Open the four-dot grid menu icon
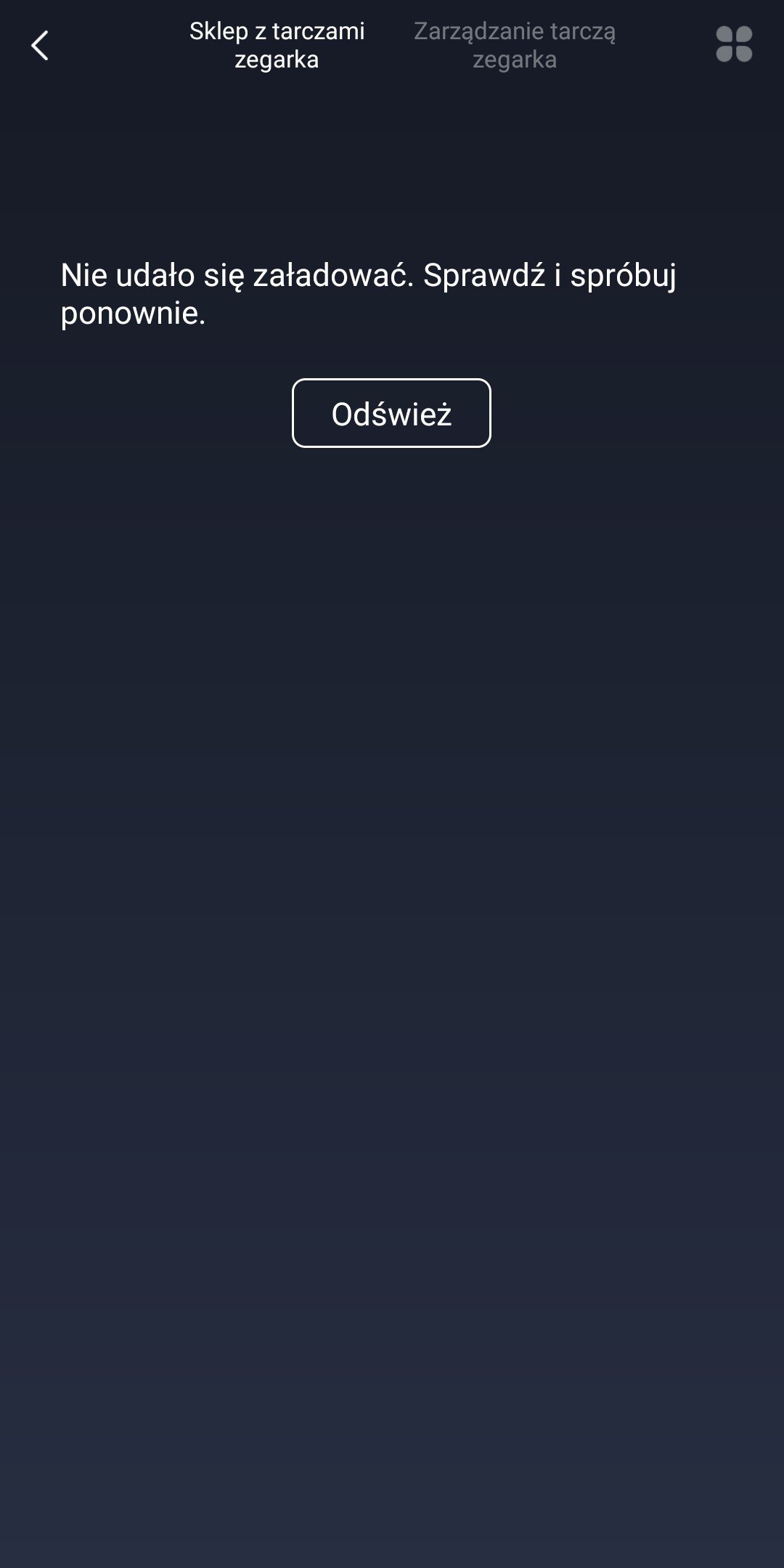784x1568 pixels. 733,44
